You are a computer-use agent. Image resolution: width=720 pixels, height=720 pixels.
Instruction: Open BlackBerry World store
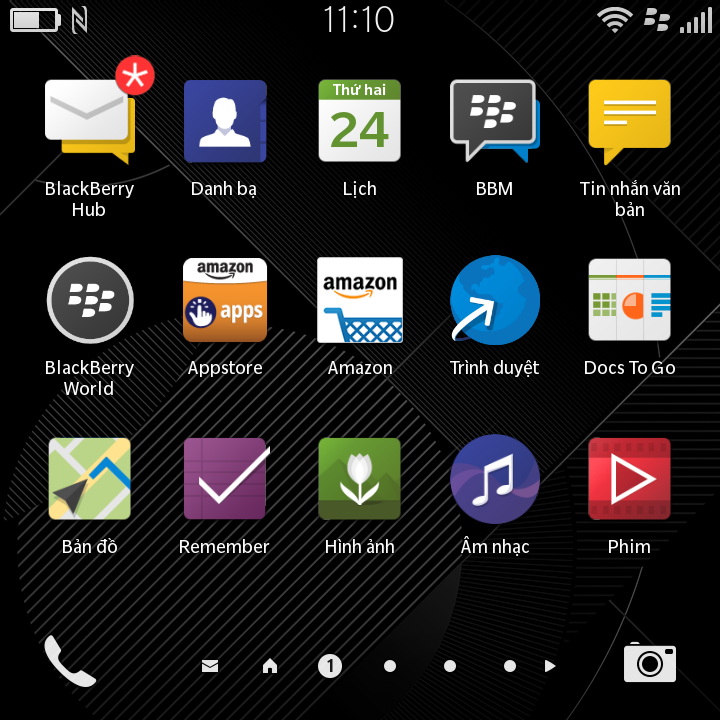(x=90, y=301)
